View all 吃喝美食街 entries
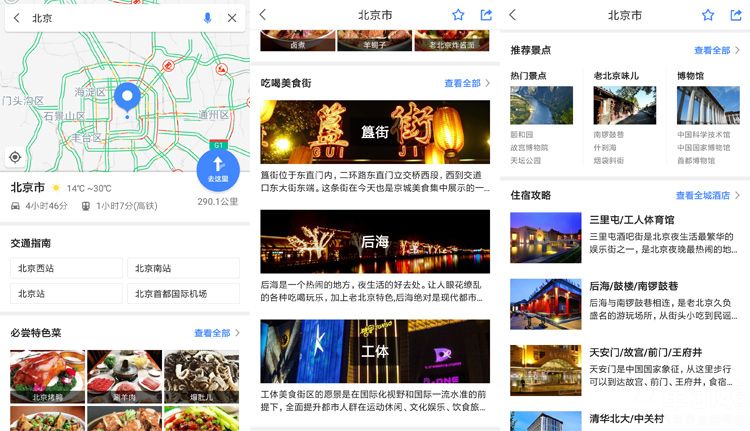This screenshot has width=750, height=431. pos(467,83)
